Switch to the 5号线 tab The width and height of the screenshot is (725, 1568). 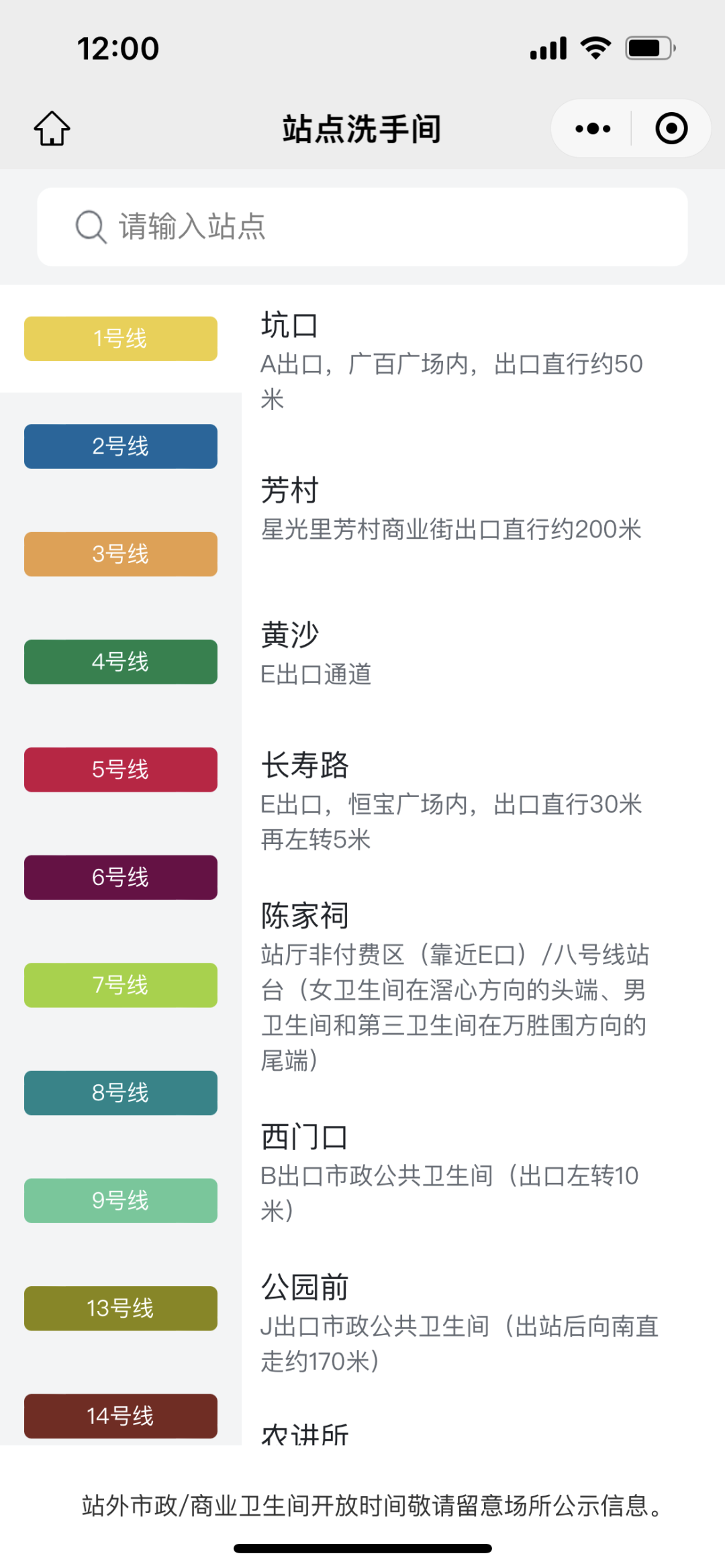[121, 770]
